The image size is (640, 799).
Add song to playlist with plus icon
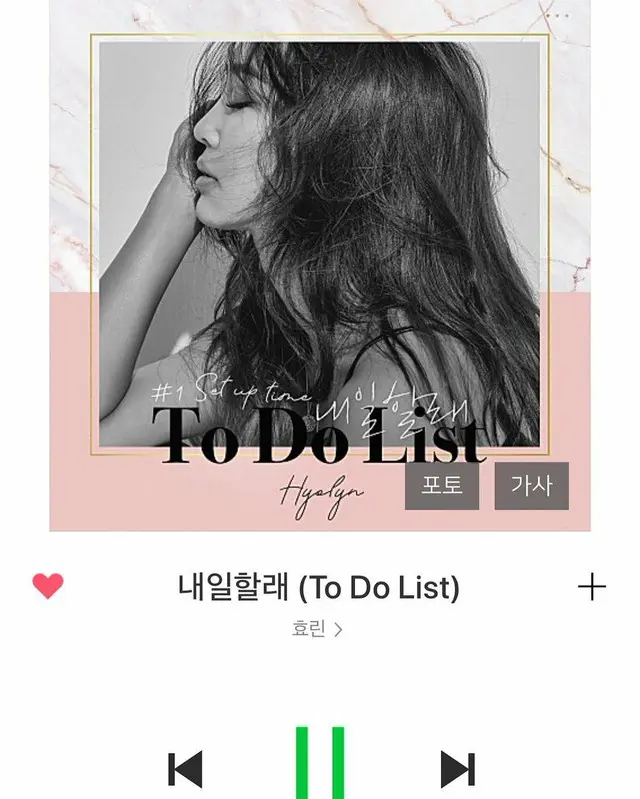coord(592,587)
